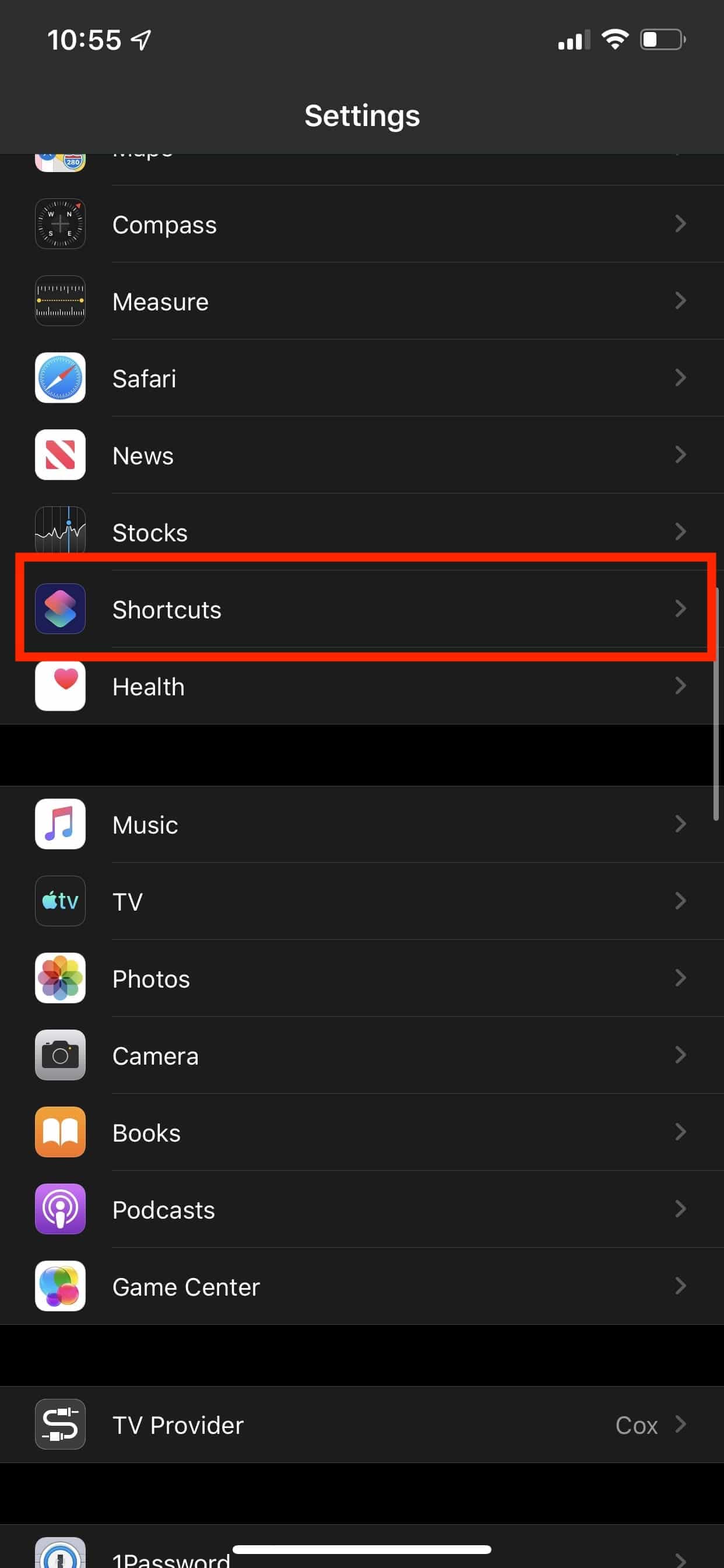The width and height of the screenshot is (724, 1568).
Task: Go to Music settings
Action: click(362, 824)
